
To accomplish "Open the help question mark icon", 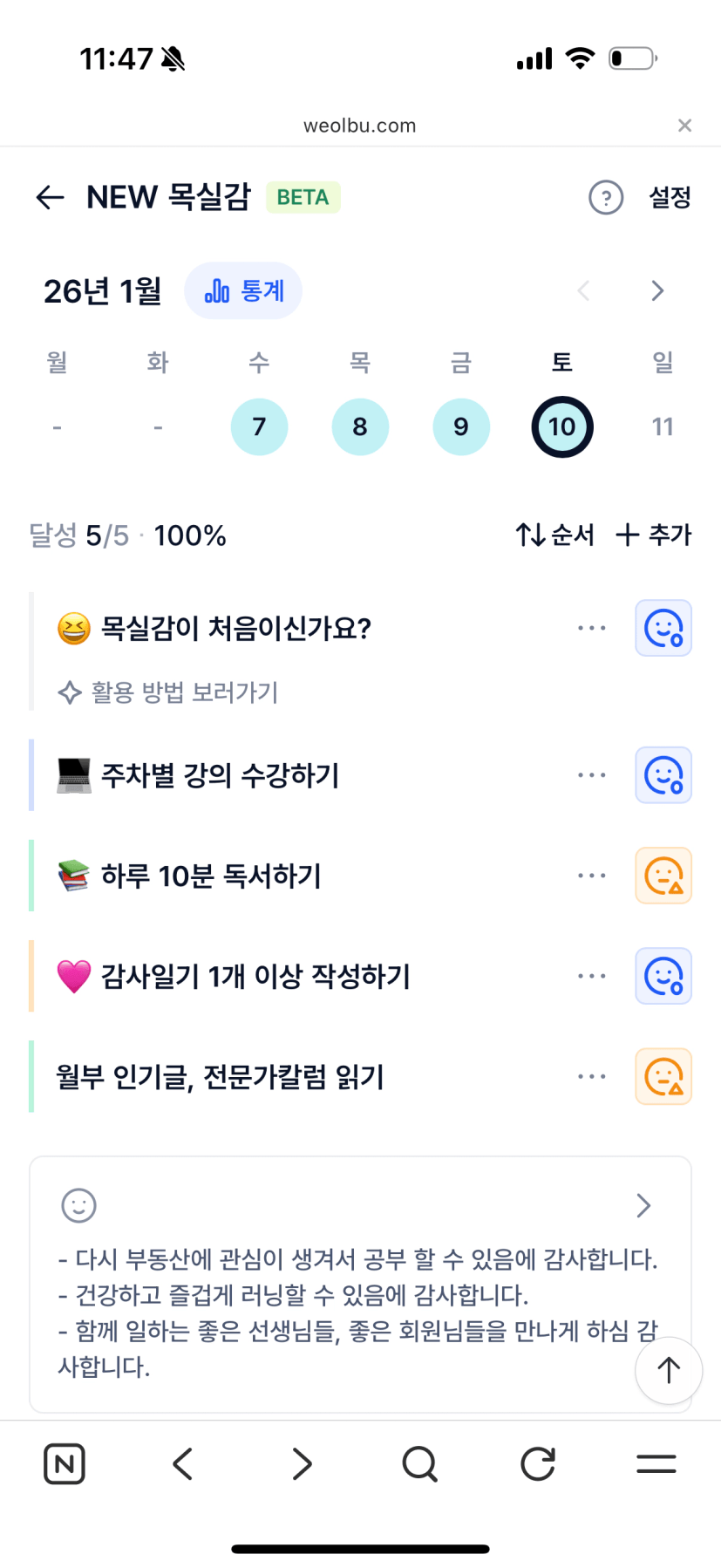I will [606, 197].
